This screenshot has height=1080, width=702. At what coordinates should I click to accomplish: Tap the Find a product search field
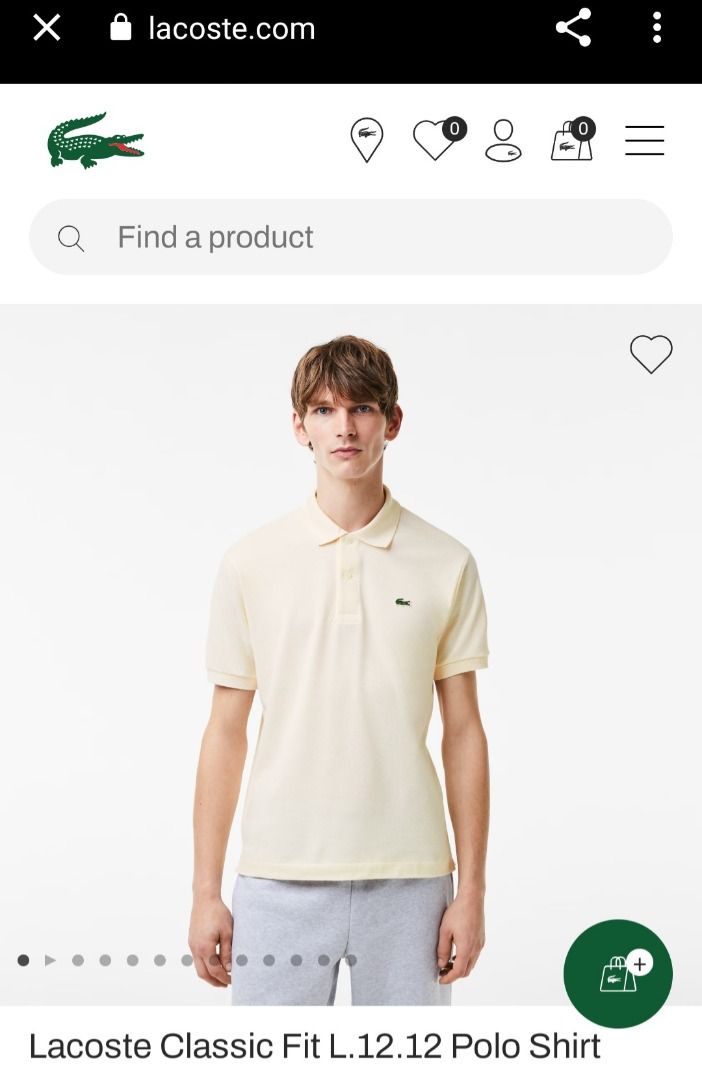350,237
